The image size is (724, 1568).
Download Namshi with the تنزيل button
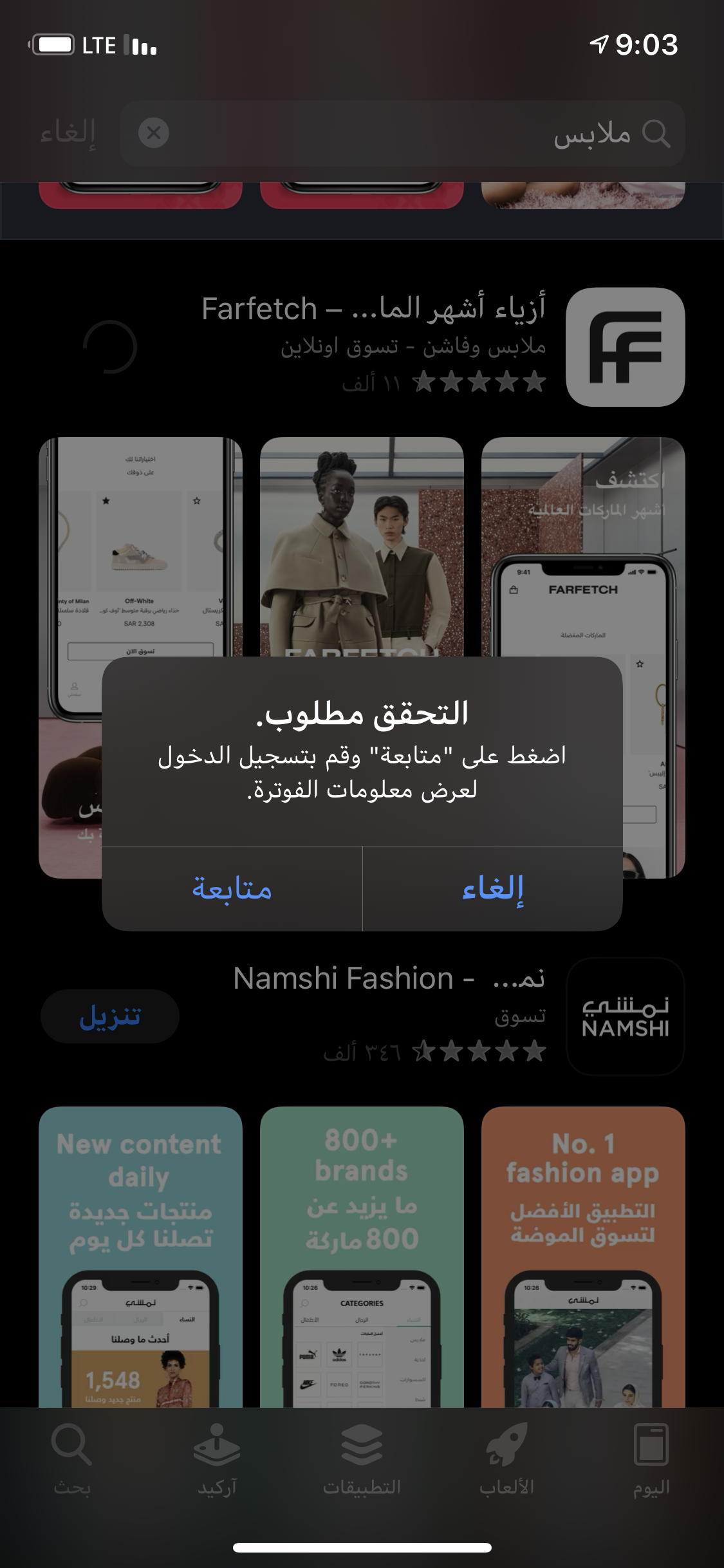110,1016
